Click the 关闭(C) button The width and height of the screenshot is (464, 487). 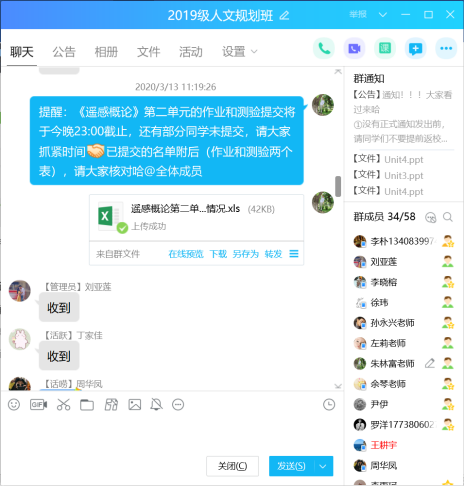pos(232,466)
